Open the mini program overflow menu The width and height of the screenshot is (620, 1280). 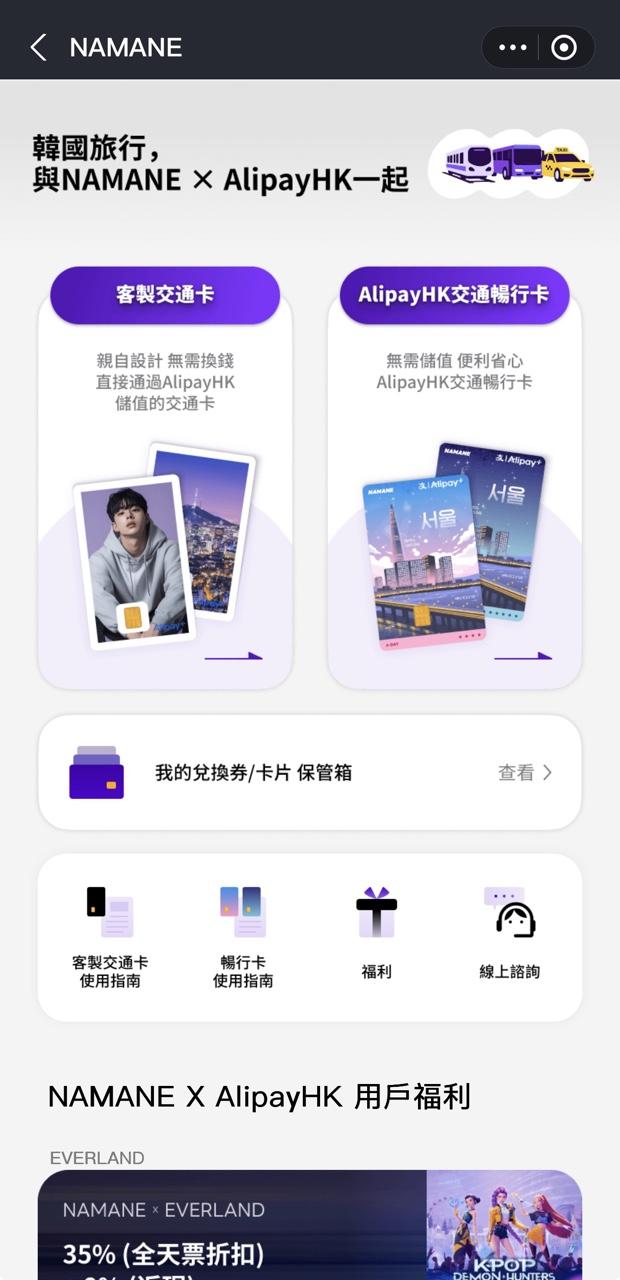point(512,47)
